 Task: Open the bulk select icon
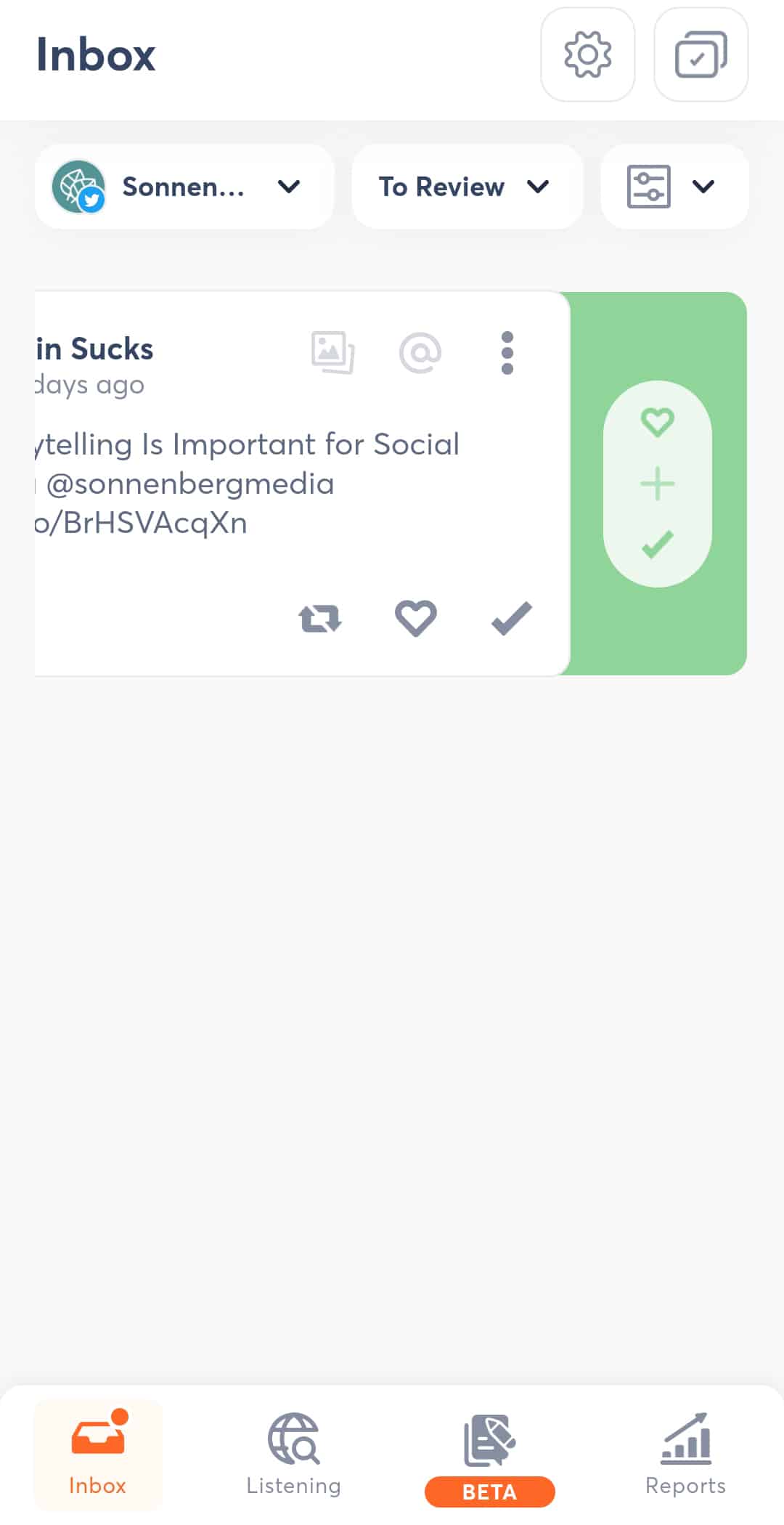pos(701,54)
